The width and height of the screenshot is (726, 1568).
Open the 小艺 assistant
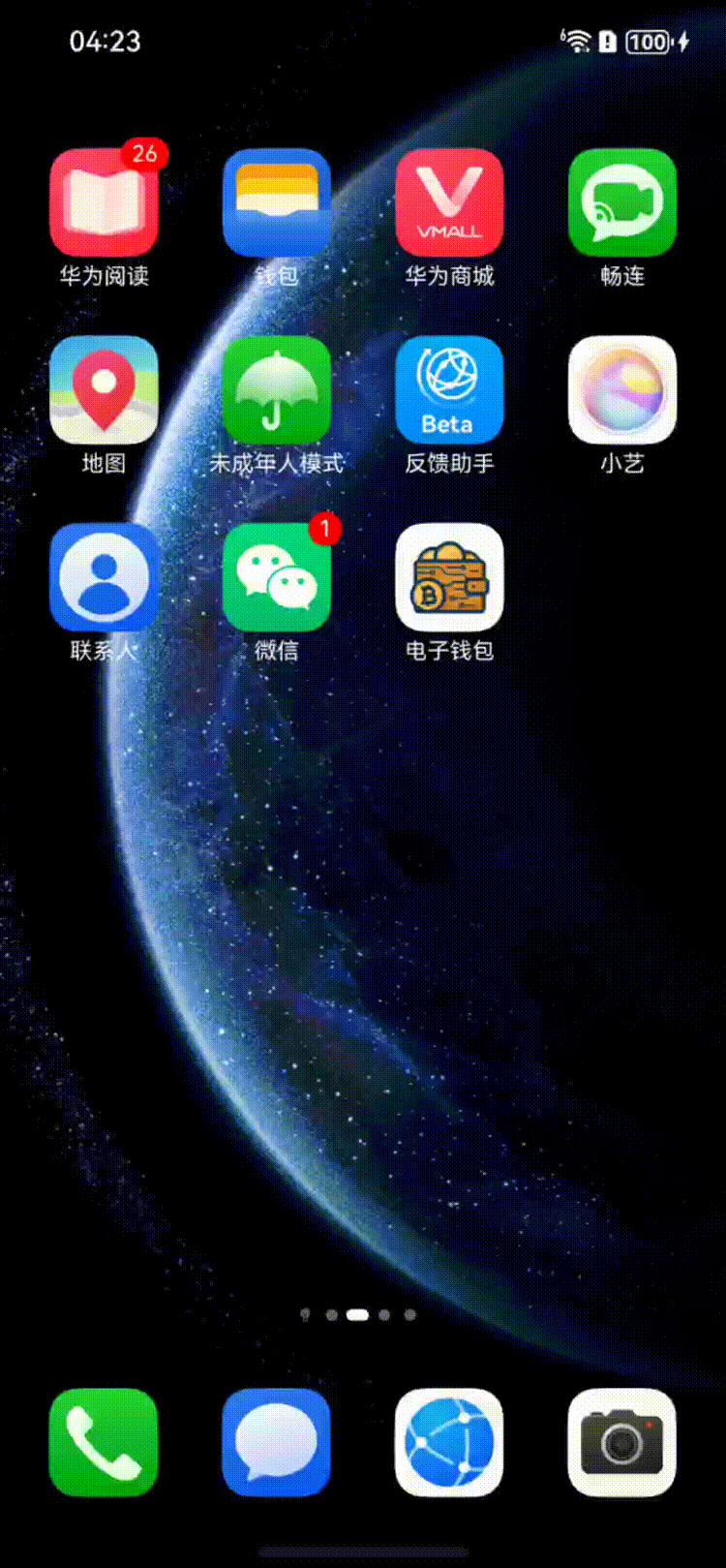tap(621, 390)
